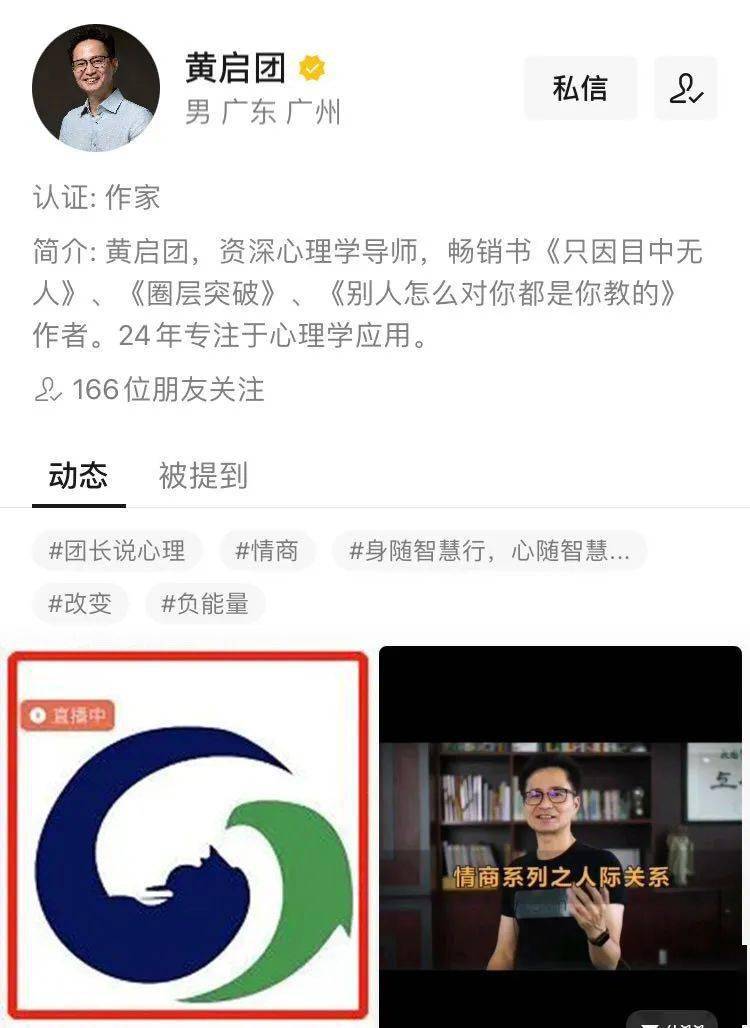Viewport: 750px width, 1028px height.
Task: Send a private message via 私信
Action: (580, 88)
